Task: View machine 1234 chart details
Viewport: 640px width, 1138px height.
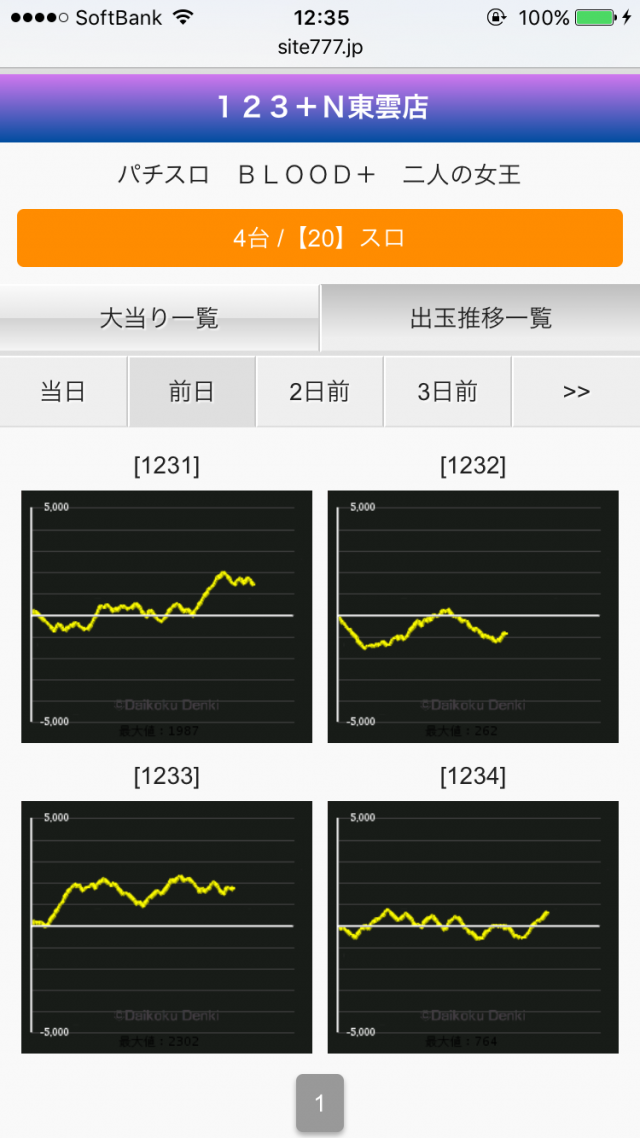Action: pyautogui.click(x=473, y=927)
